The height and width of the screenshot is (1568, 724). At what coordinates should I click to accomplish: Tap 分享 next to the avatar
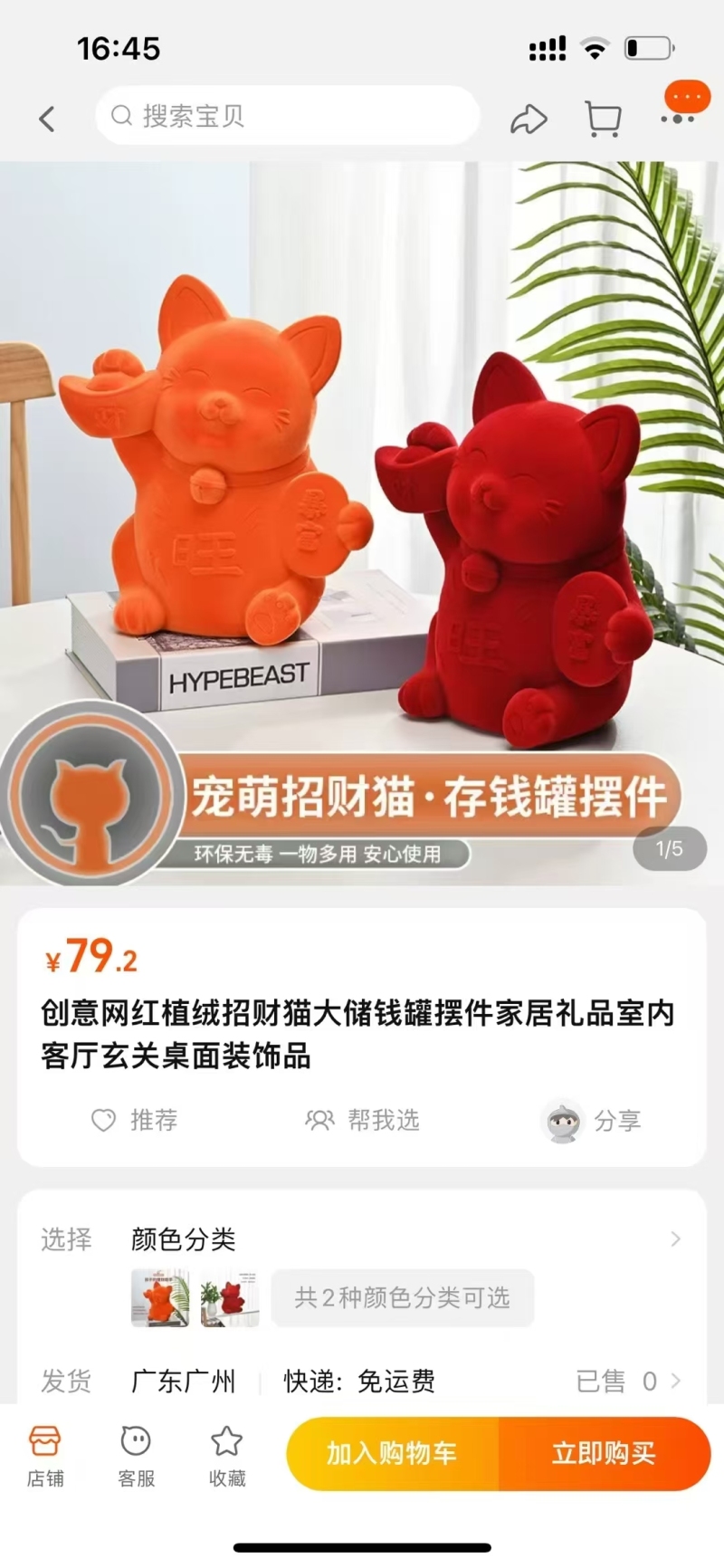593,1121
